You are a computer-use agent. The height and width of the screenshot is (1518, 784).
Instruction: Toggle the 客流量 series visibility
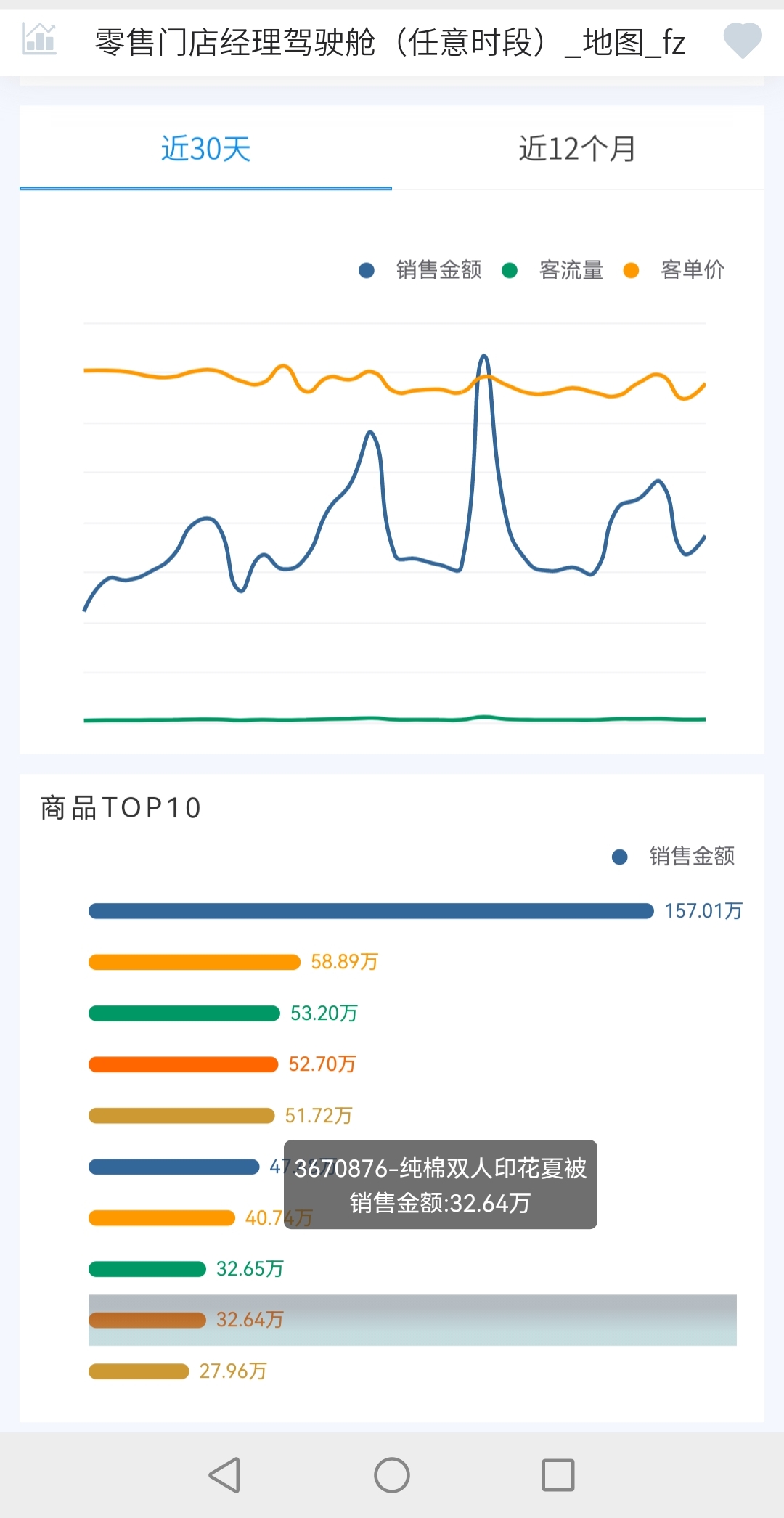pyautogui.click(x=510, y=269)
